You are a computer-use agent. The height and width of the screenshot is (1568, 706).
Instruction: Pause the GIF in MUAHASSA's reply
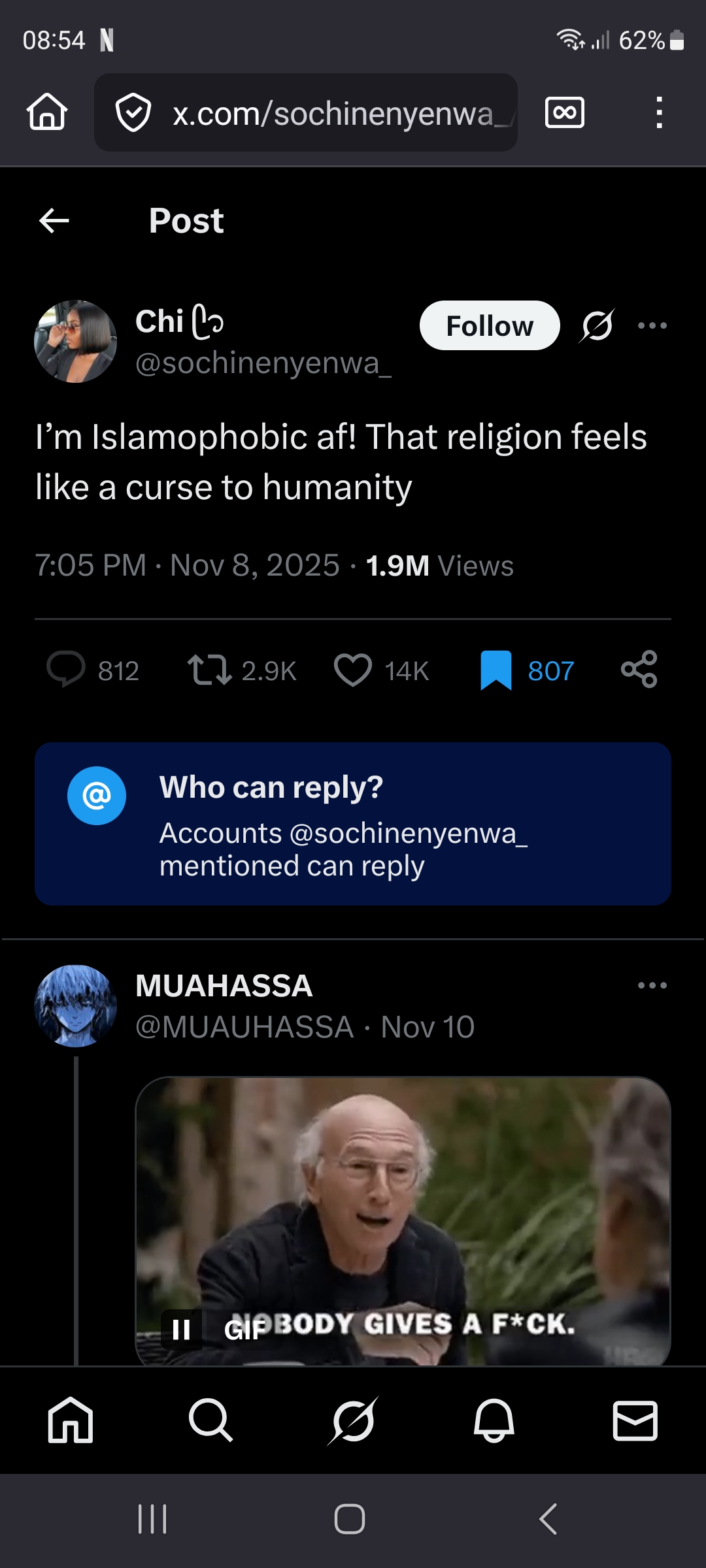pos(181,1330)
